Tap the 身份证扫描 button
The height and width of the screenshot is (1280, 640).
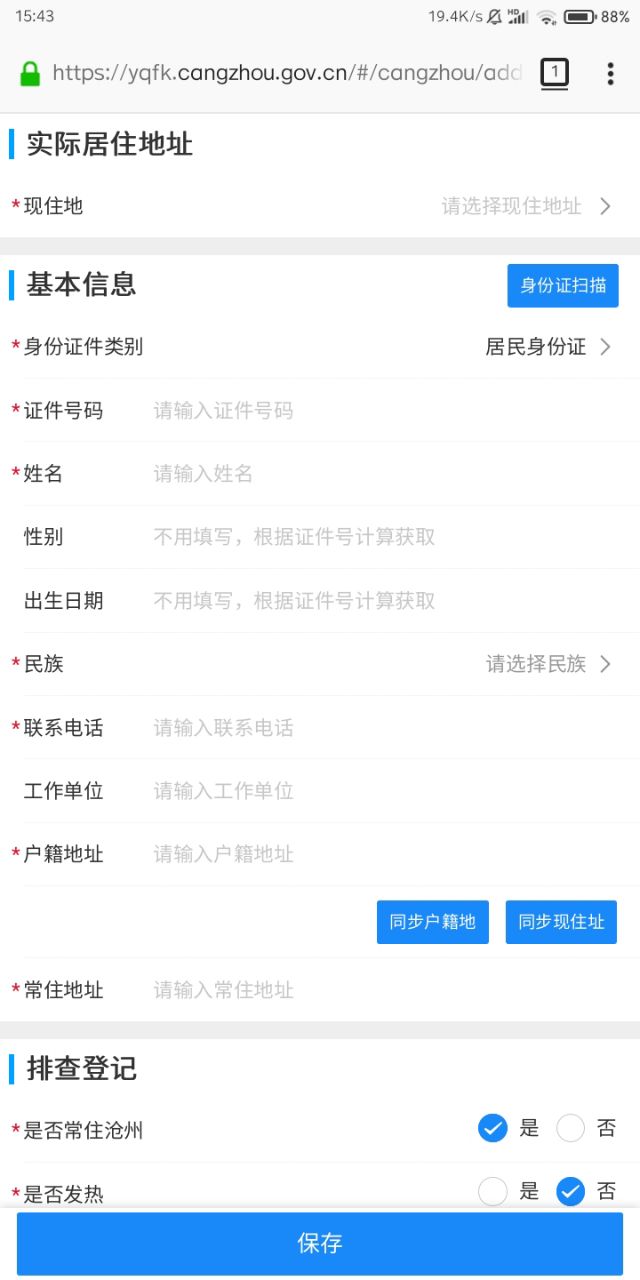(x=563, y=285)
